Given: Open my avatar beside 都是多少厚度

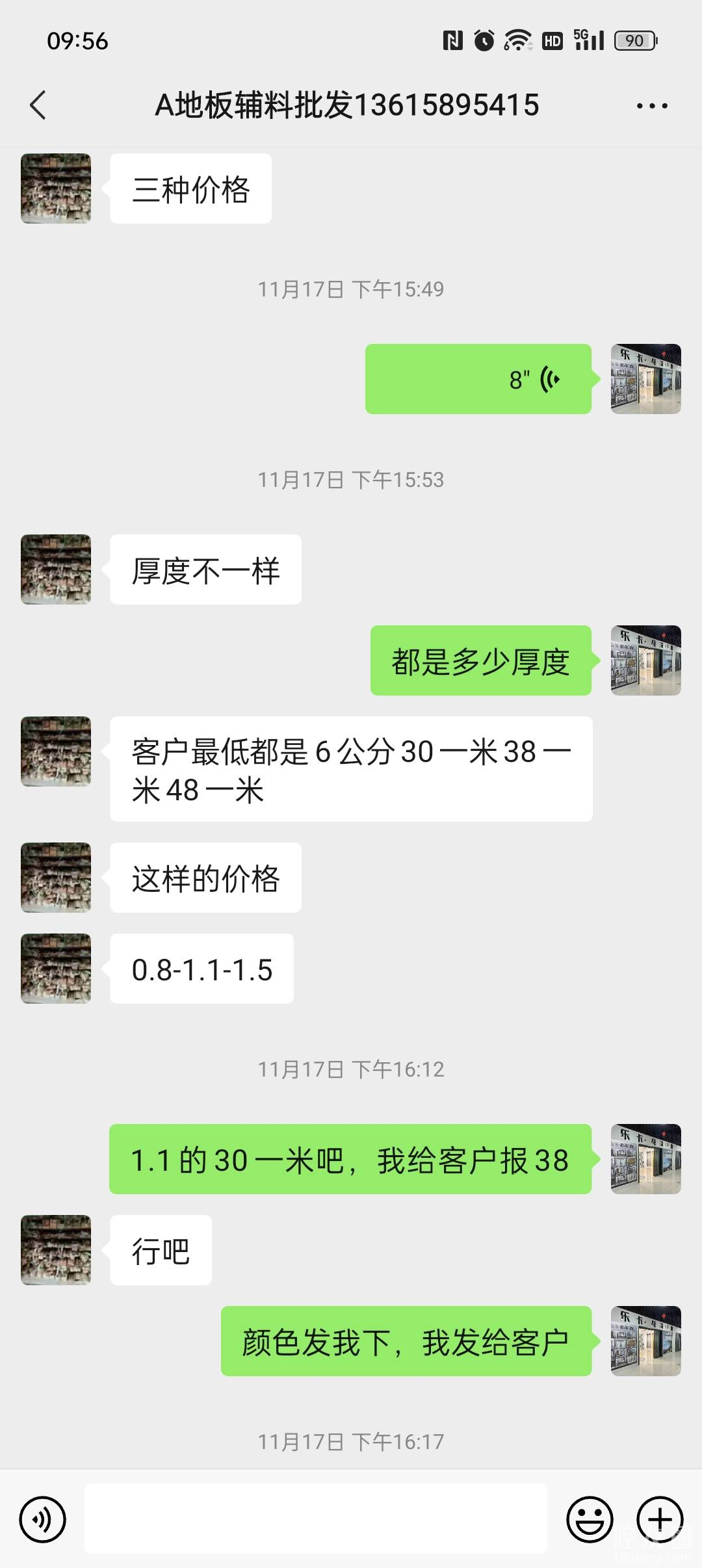Looking at the screenshot, I should (x=645, y=660).
